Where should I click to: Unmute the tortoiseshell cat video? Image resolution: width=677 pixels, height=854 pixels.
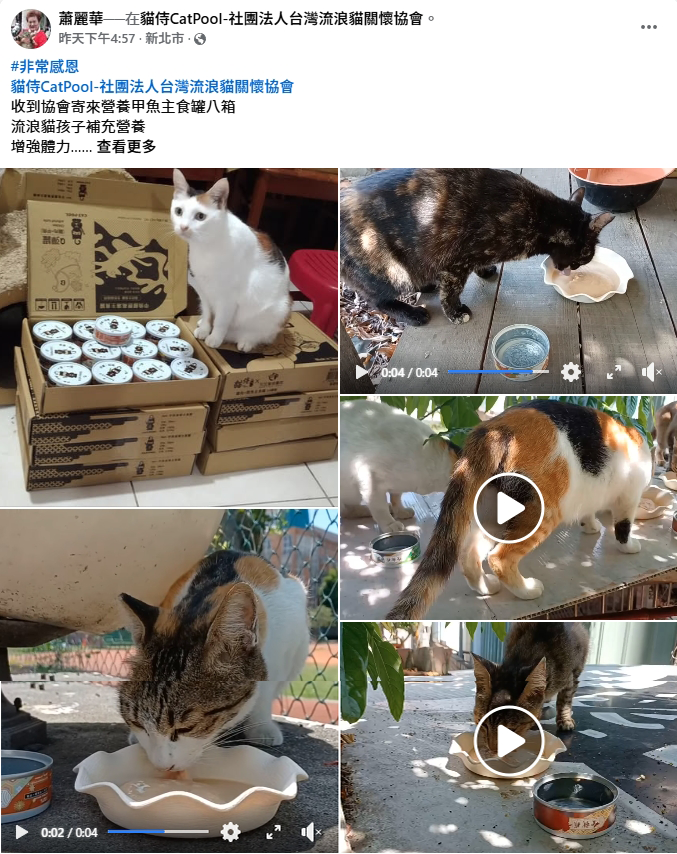click(x=652, y=372)
